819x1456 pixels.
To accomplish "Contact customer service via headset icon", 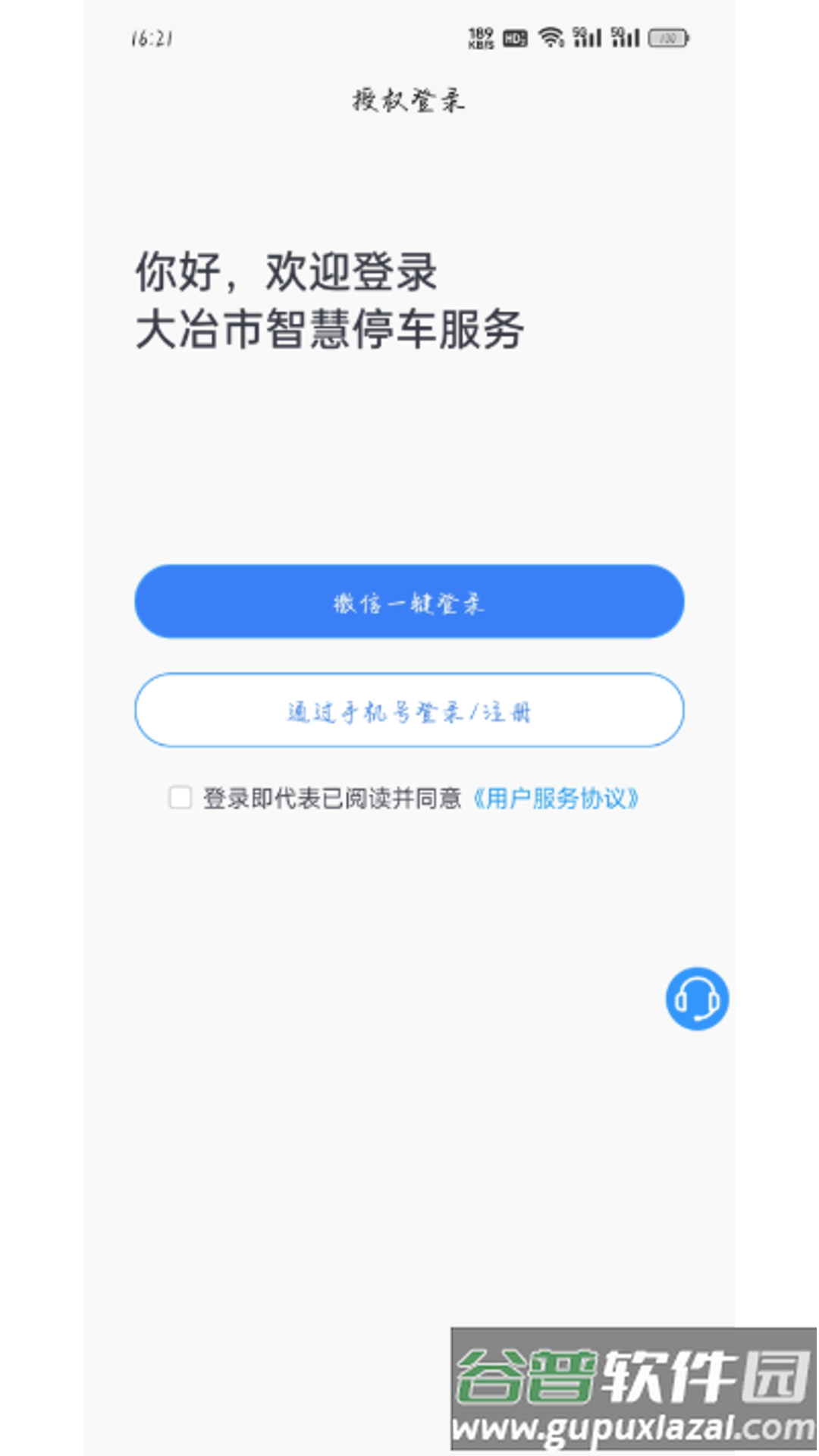I will click(697, 998).
